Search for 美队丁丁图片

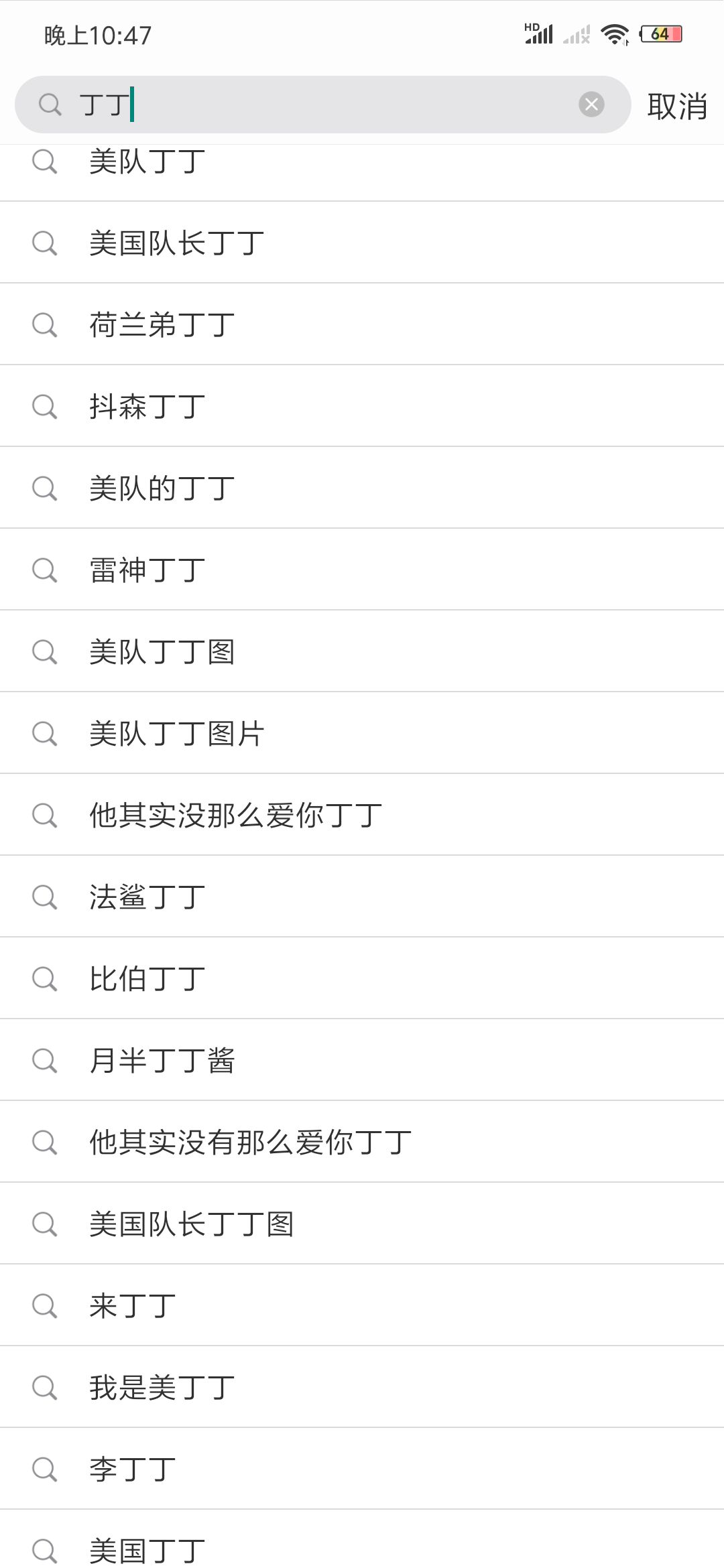(x=362, y=733)
